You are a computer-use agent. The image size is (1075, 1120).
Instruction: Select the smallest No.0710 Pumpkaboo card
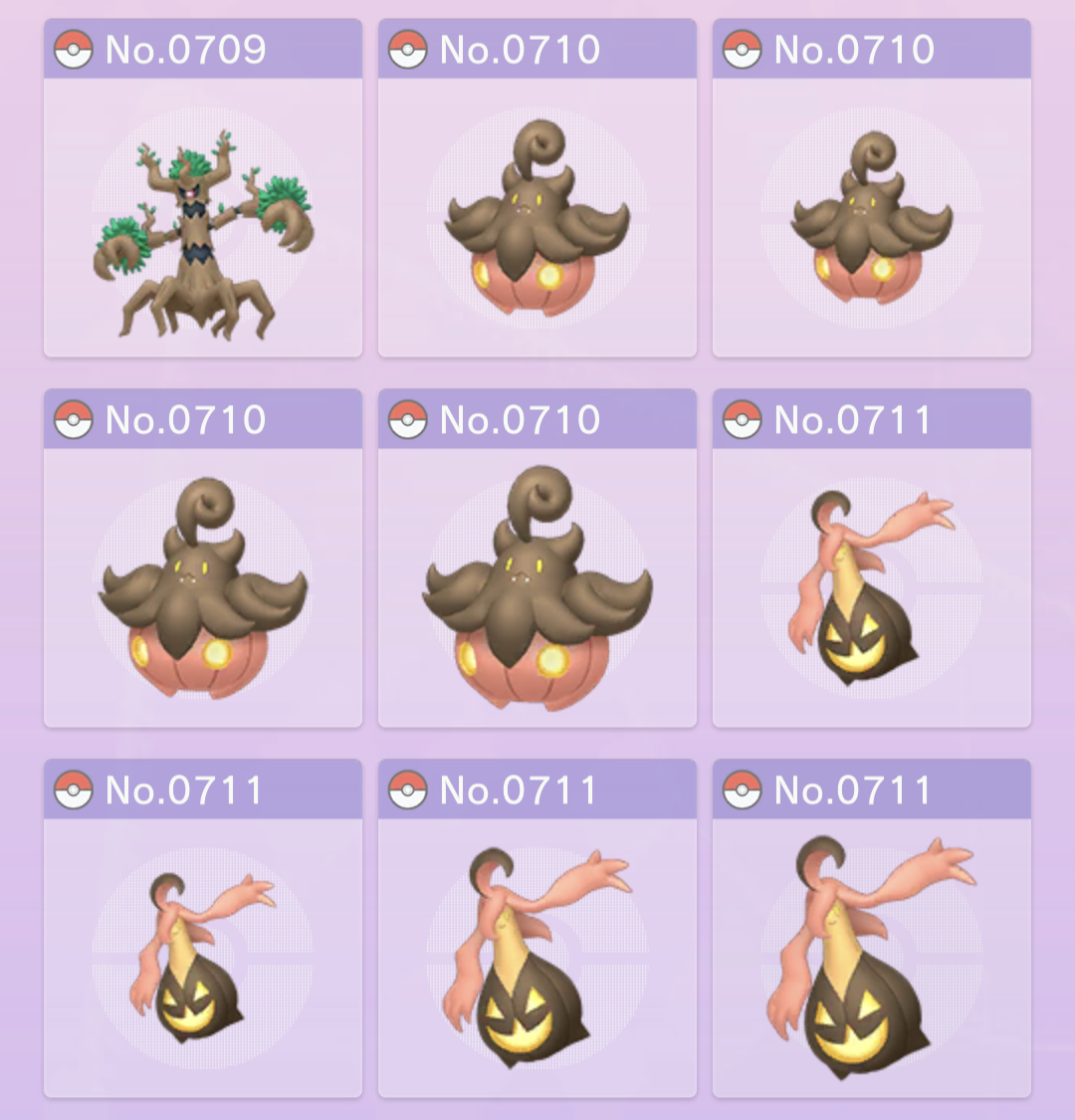[871, 214]
